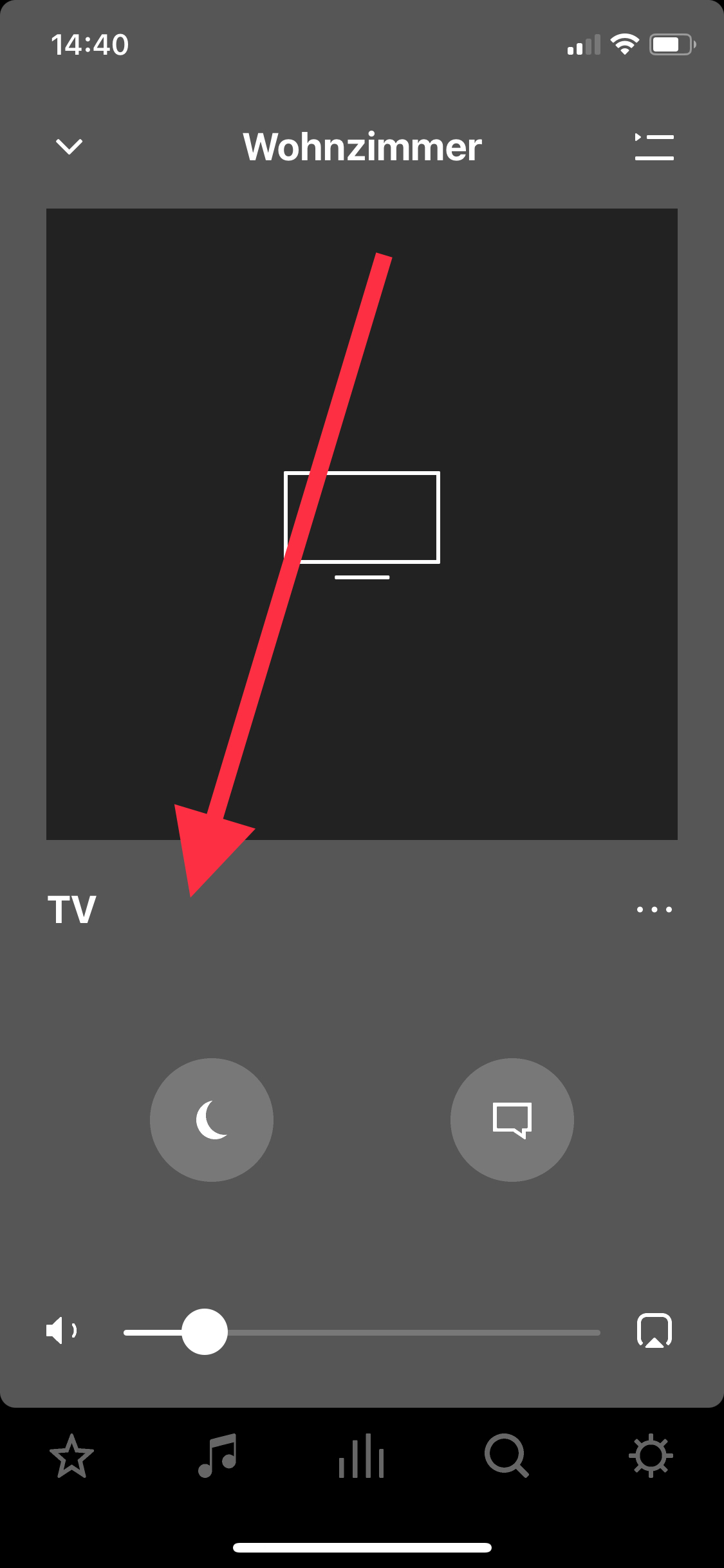Toggle Night Sound moon button
The image size is (724, 1568).
click(x=212, y=1120)
